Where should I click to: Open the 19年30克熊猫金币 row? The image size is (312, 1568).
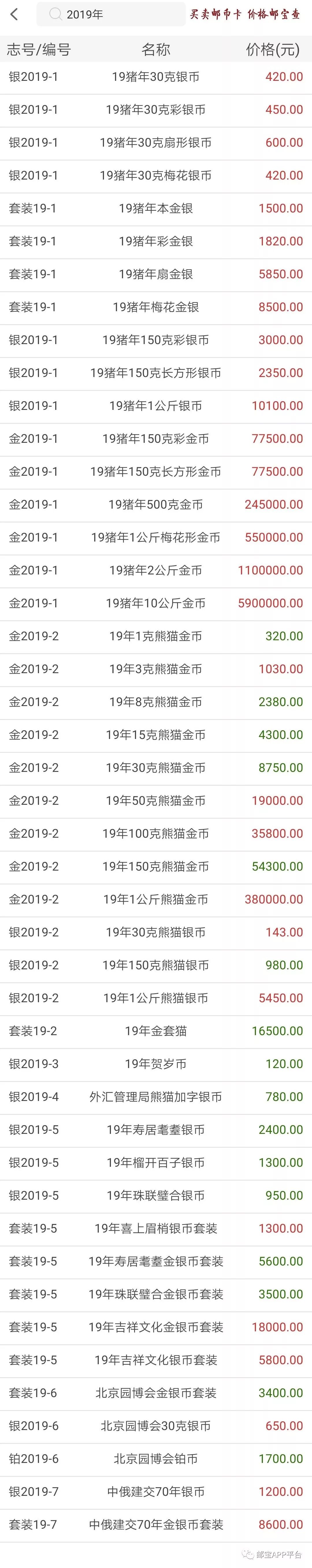coord(155,768)
